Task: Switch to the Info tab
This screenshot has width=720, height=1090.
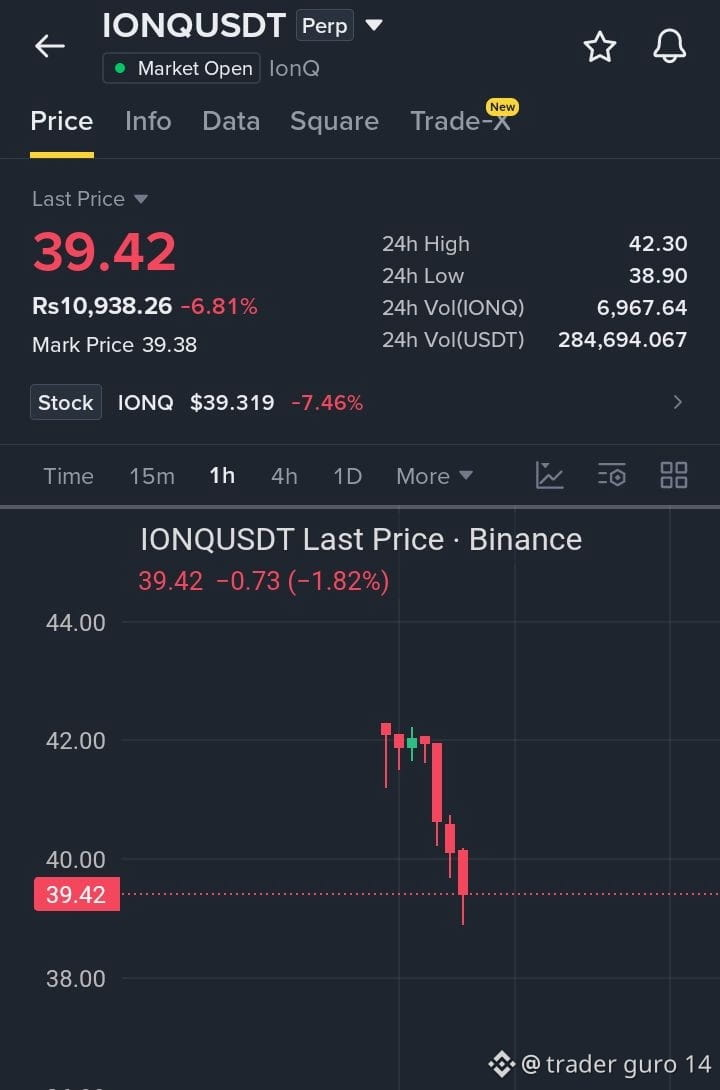Action: pyautogui.click(x=148, y=121)
